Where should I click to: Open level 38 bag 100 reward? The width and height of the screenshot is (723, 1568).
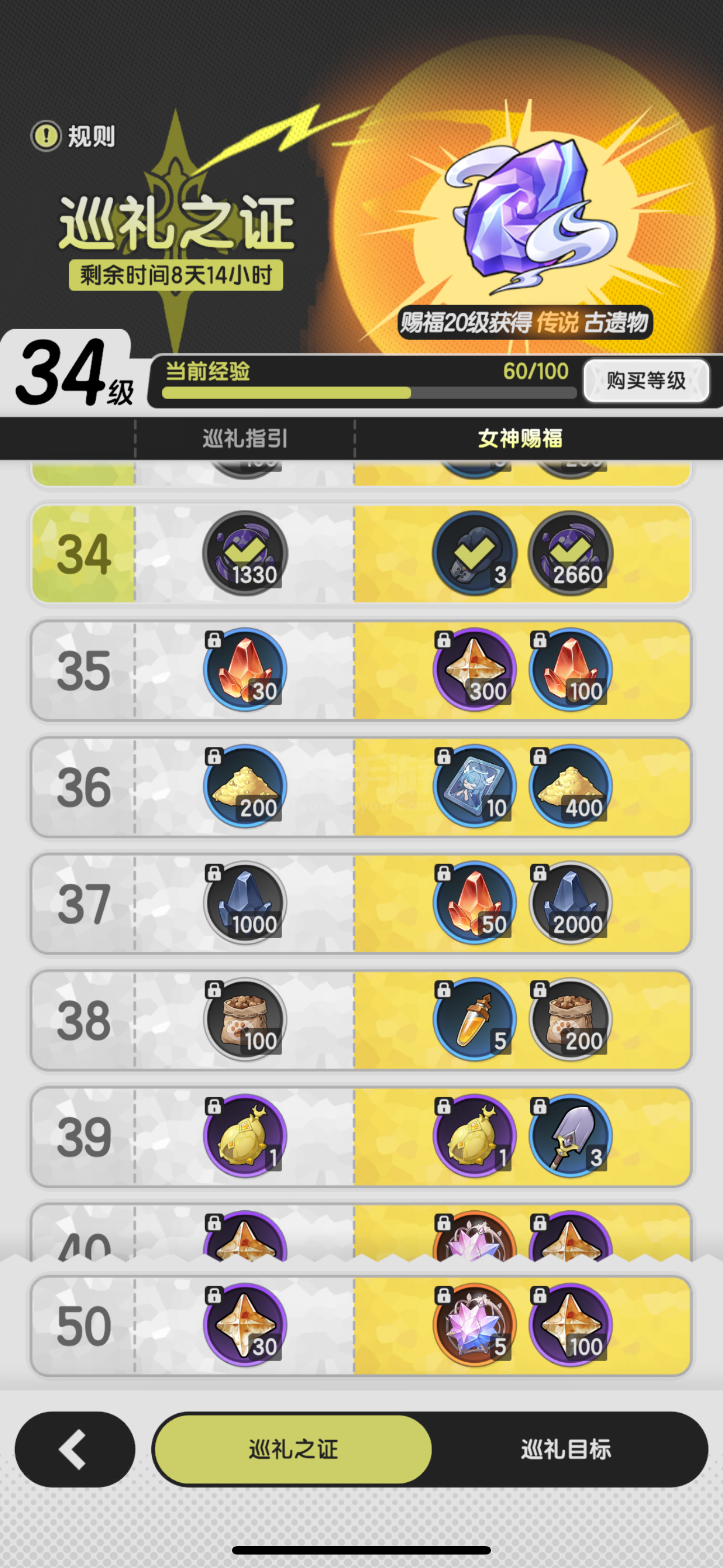[x=245, y=1020]
